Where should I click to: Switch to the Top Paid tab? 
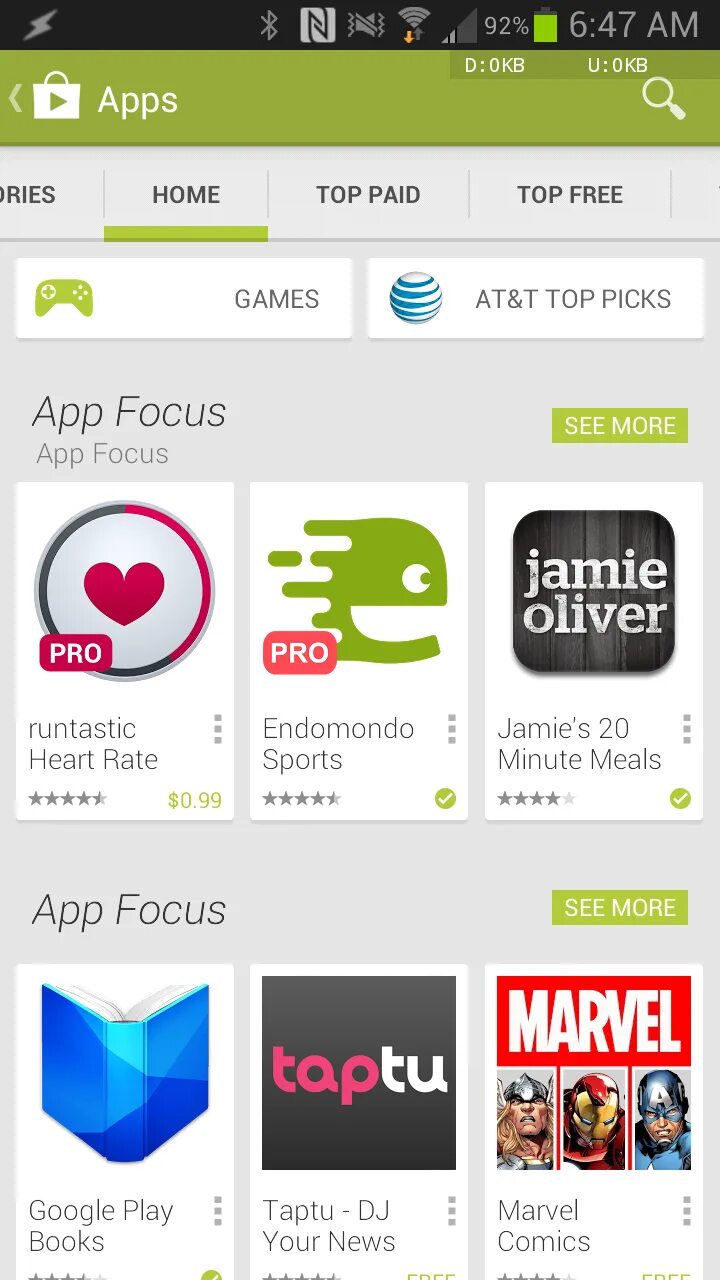tap(368, 195)
